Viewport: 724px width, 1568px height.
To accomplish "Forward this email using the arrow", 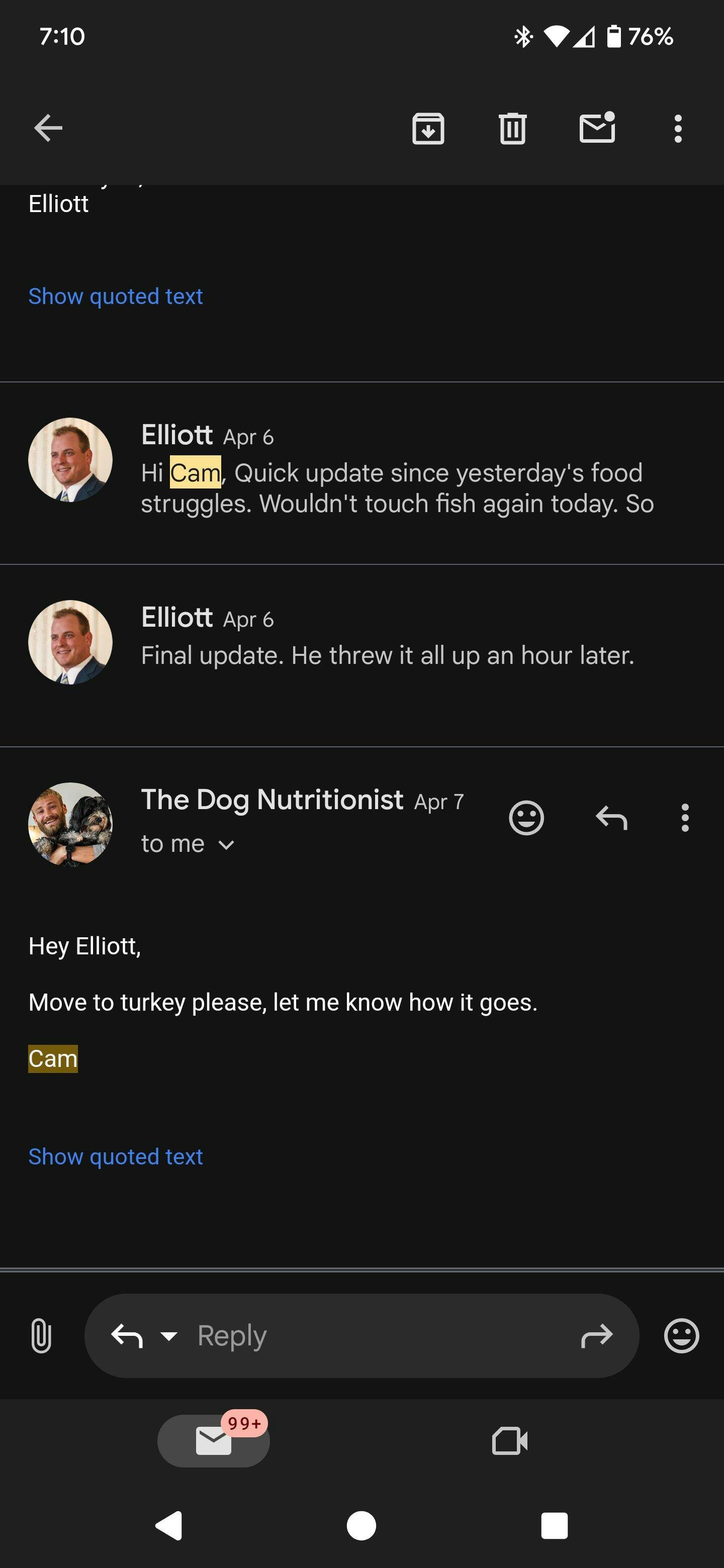I will pos(597,1335).
